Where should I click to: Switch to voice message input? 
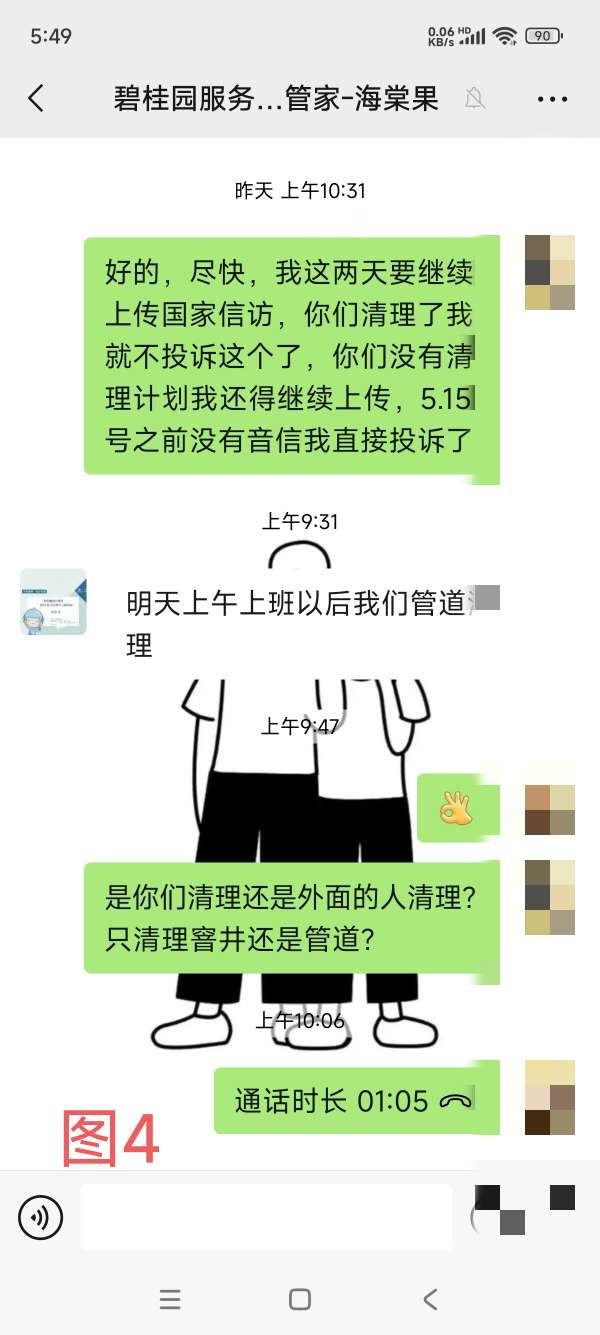point(40,1217)
